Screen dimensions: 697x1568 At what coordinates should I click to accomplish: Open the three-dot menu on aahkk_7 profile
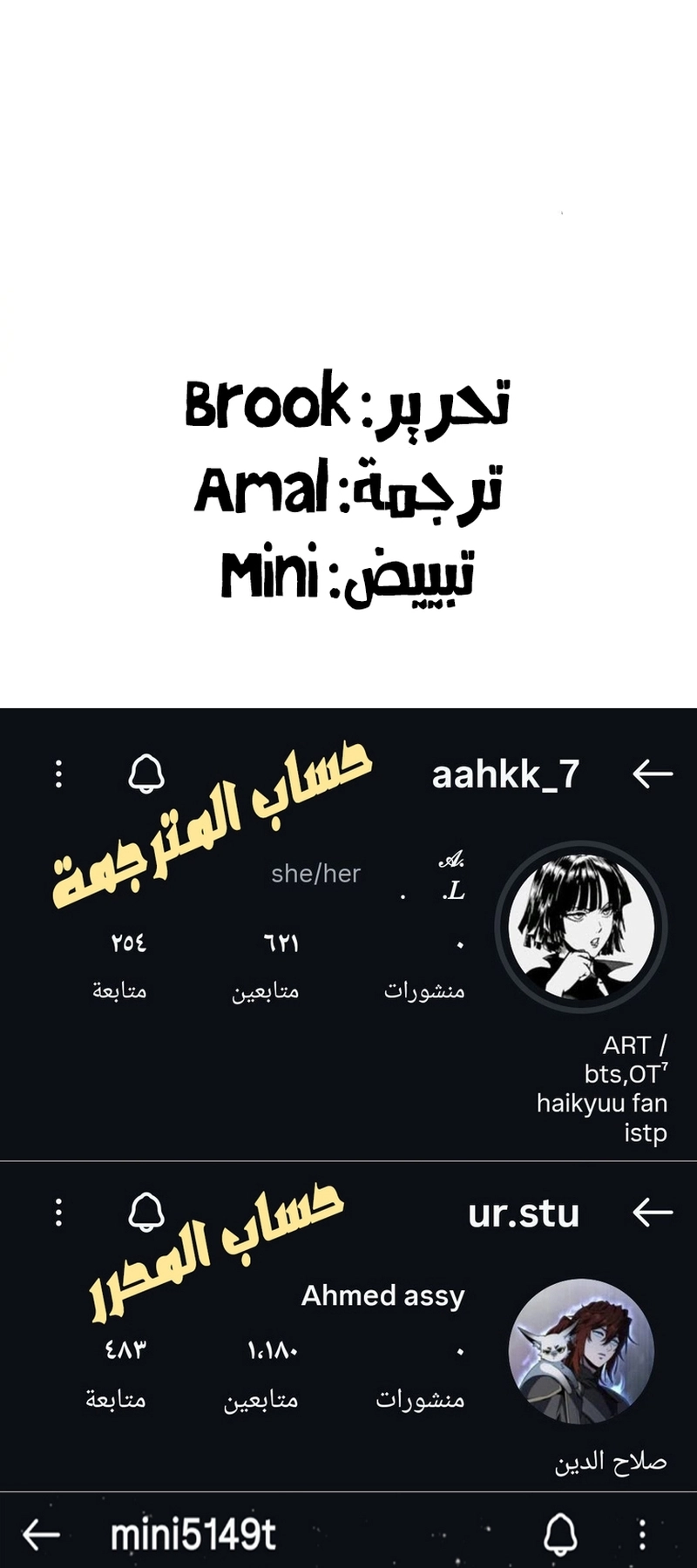point(57,774)
